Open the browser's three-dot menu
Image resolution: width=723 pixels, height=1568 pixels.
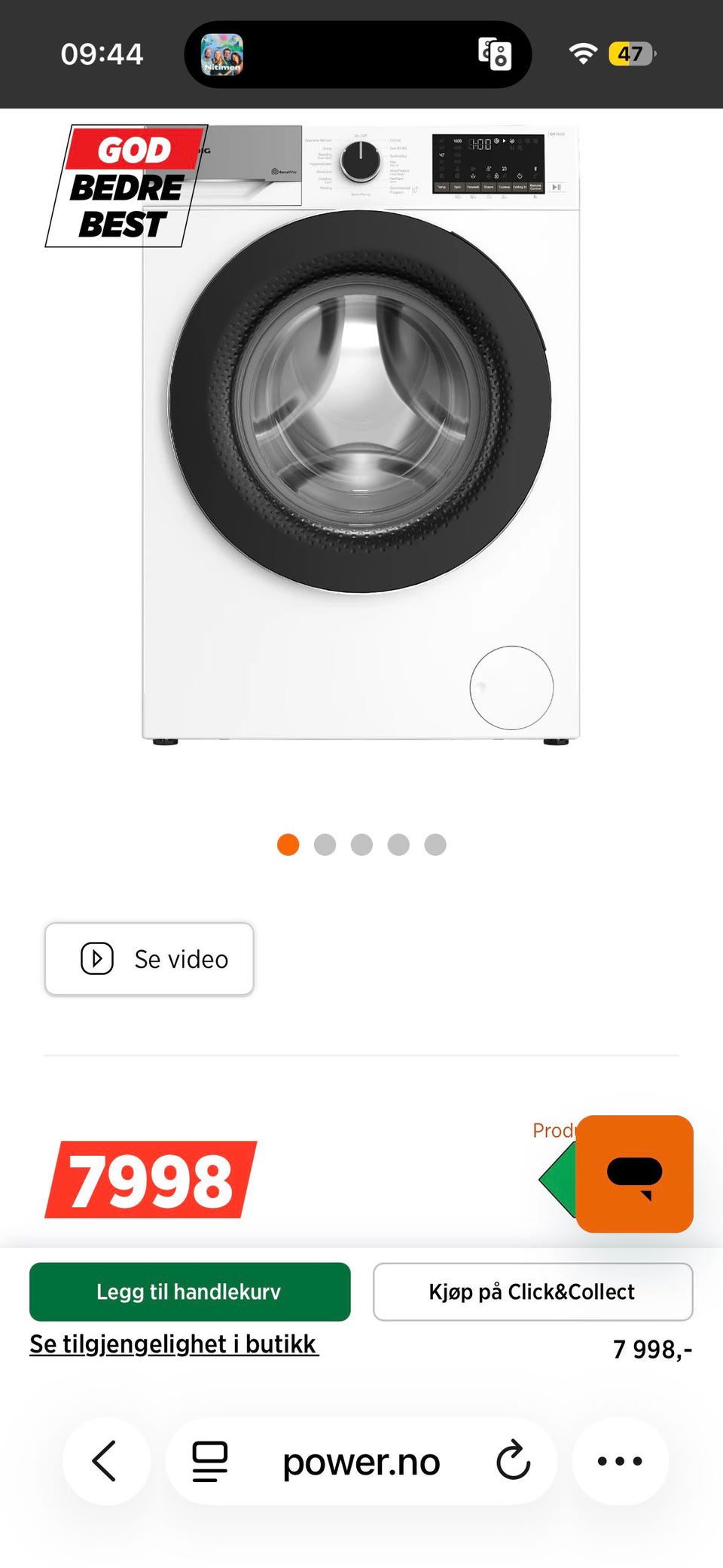tap(620, 1461)
